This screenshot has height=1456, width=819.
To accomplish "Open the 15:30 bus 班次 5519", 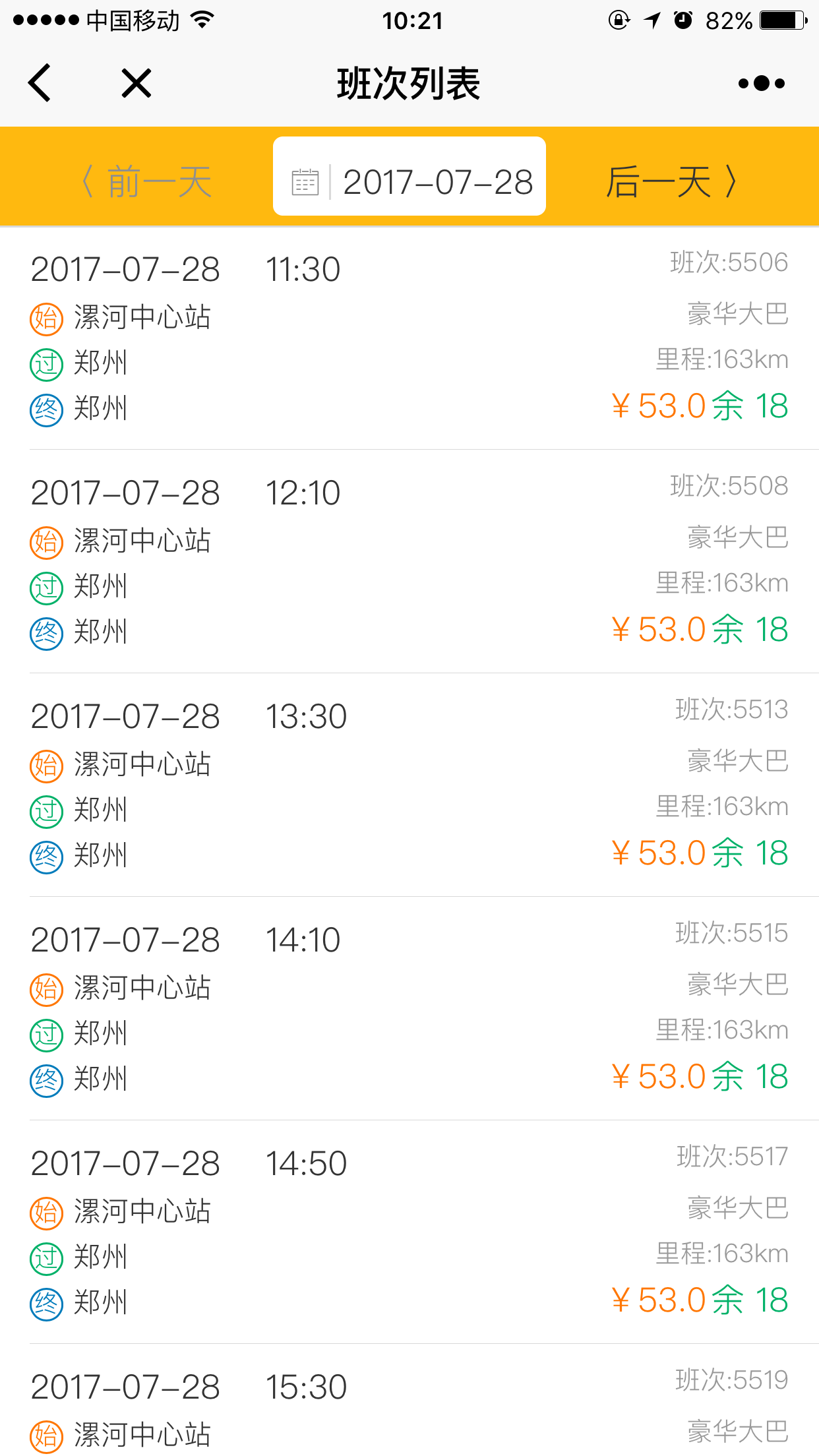I will click(x=409, y=1401).
